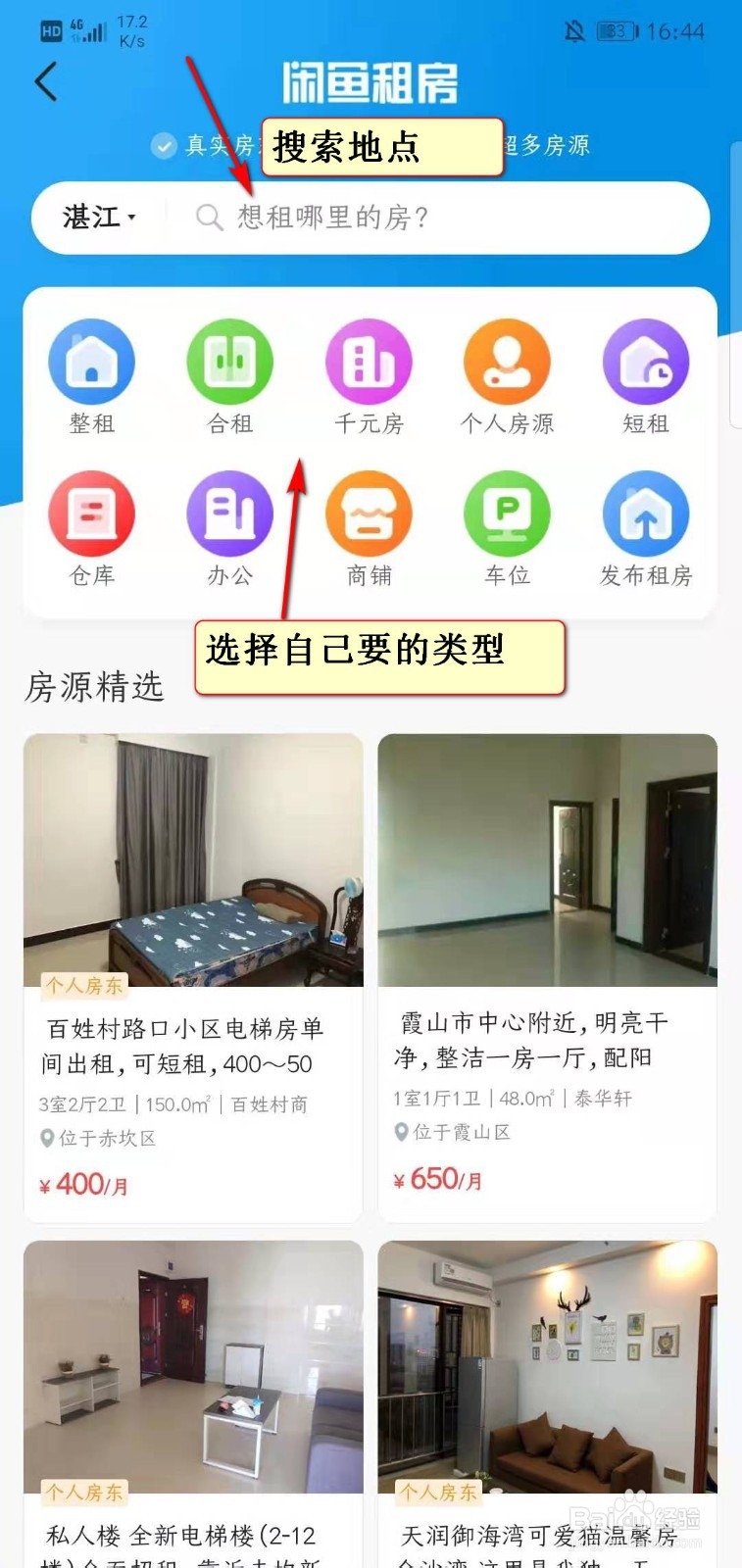The width and height of the screenshot is (742, 1568).
Task: Select the 办公 (office) category icon
Action: [229, 513]
